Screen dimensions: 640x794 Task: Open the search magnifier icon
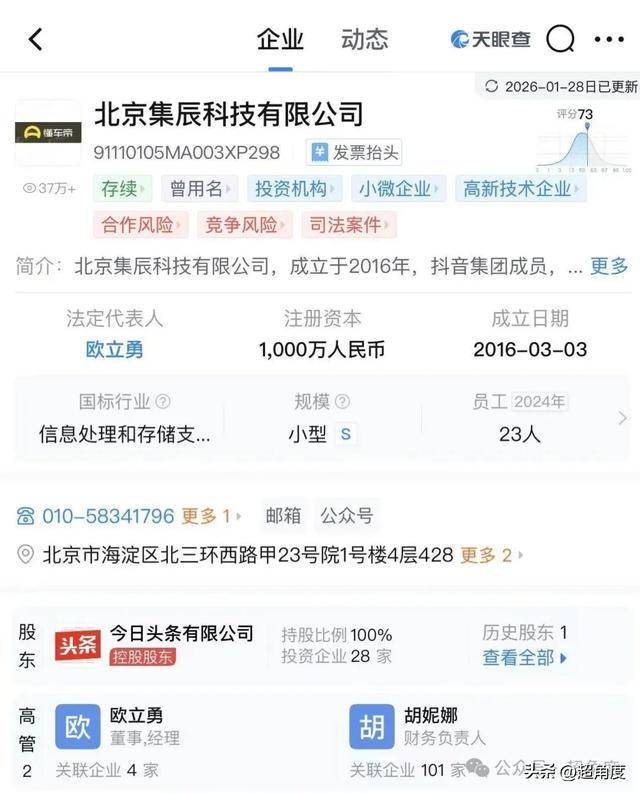[561, 40]
